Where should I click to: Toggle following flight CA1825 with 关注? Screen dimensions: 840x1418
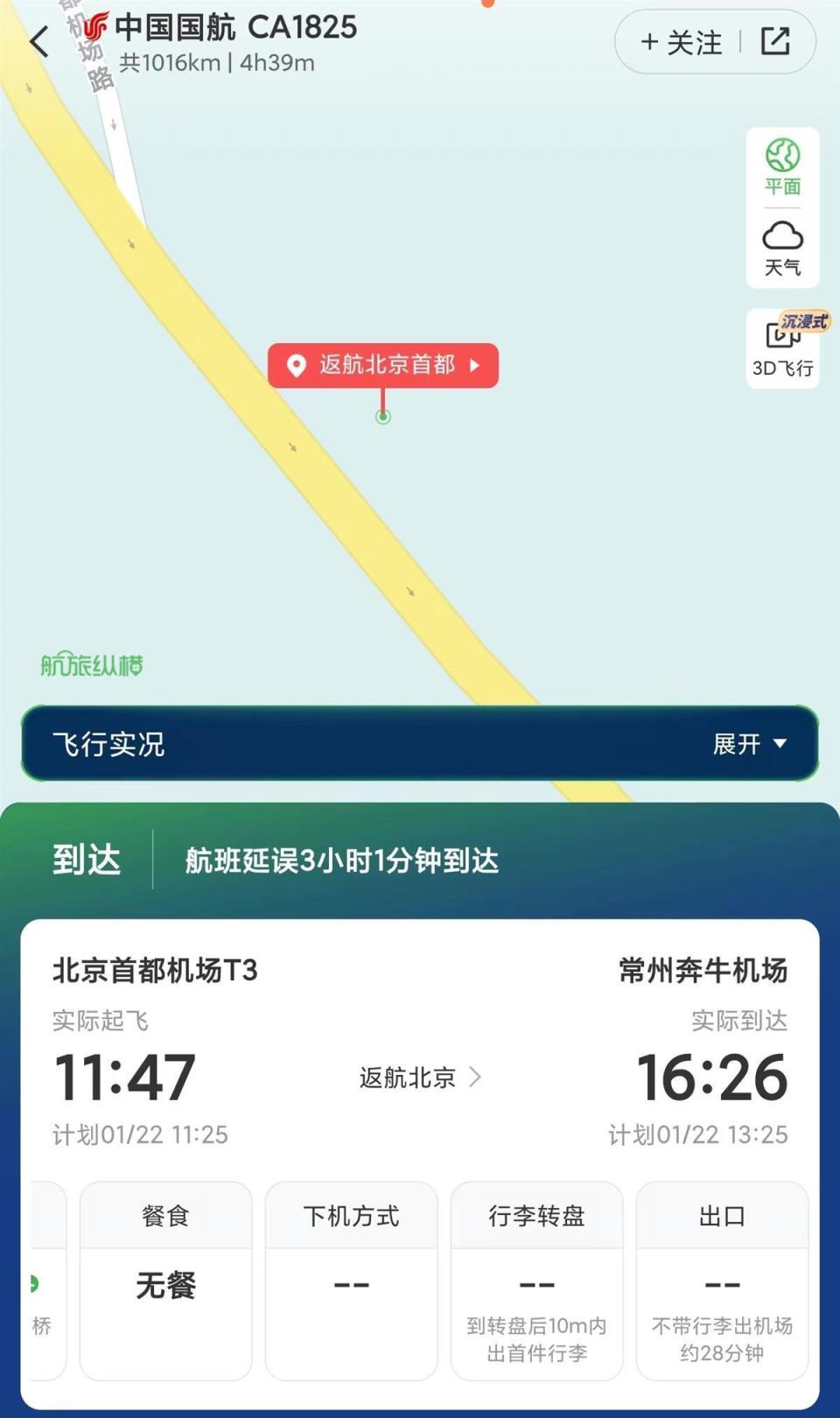[681, 41]
